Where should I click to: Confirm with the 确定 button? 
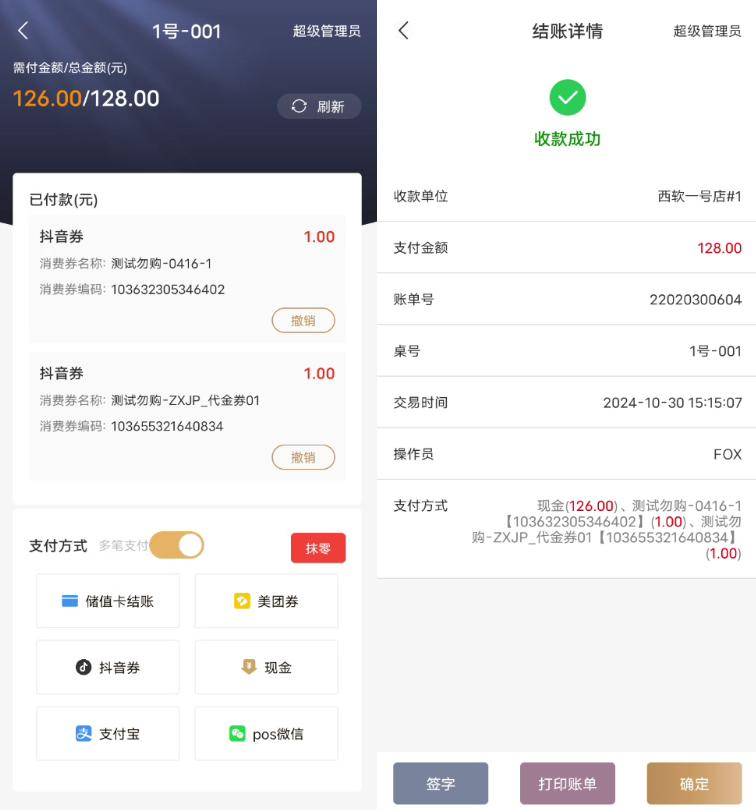point(694,784)
